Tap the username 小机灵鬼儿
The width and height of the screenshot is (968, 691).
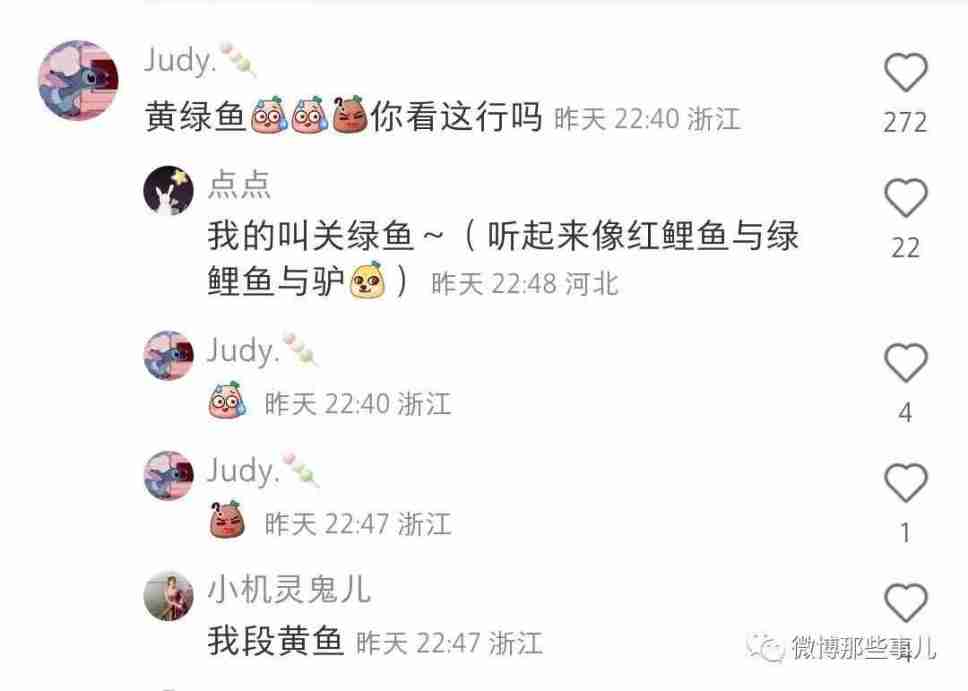tap(288, 589)
